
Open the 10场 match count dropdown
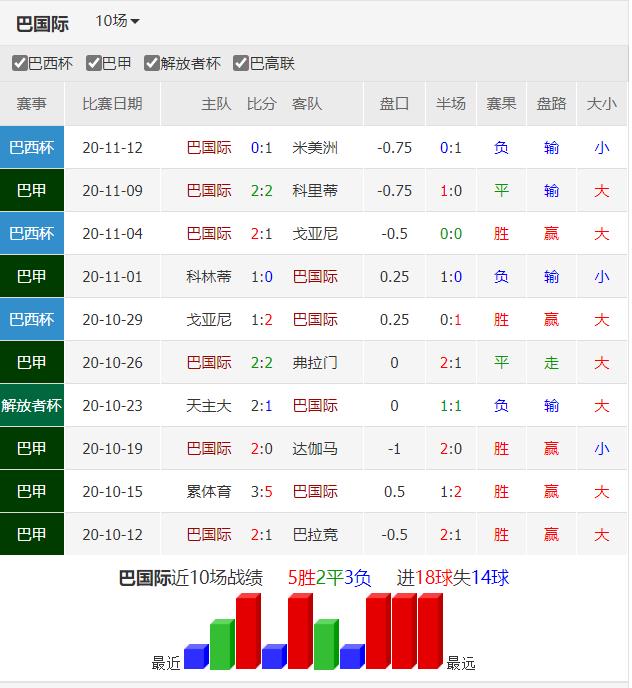(x=117, y=21)
